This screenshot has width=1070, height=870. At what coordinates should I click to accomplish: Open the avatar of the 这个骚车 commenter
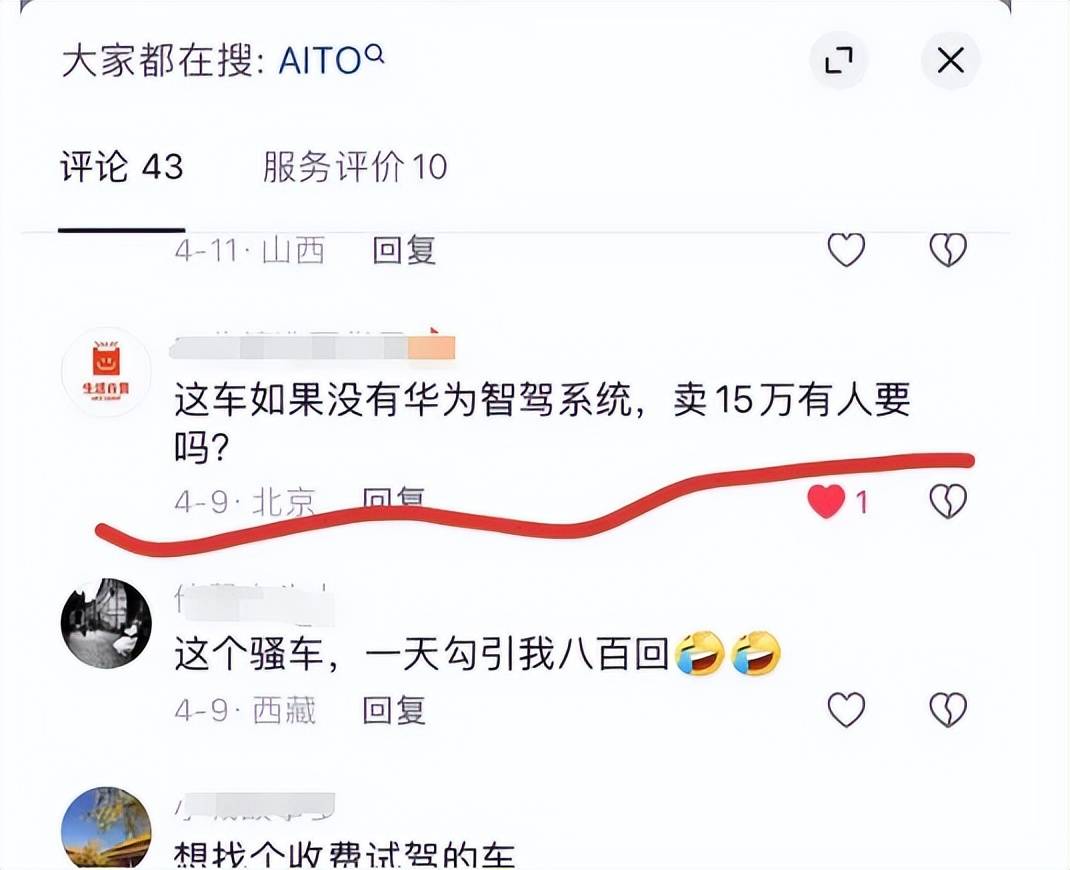point(106,622)
